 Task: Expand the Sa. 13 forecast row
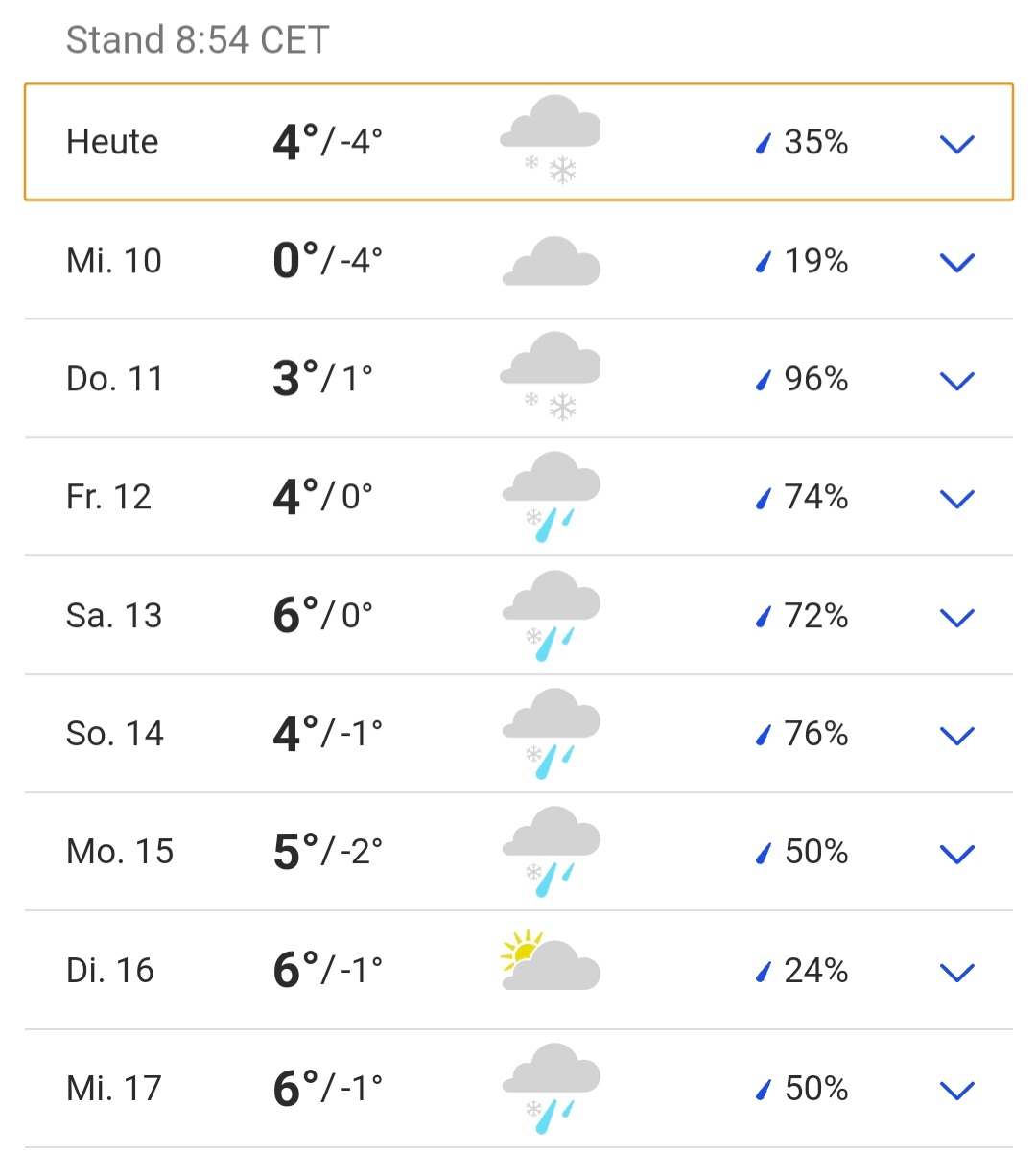click(x=956, y=617)
